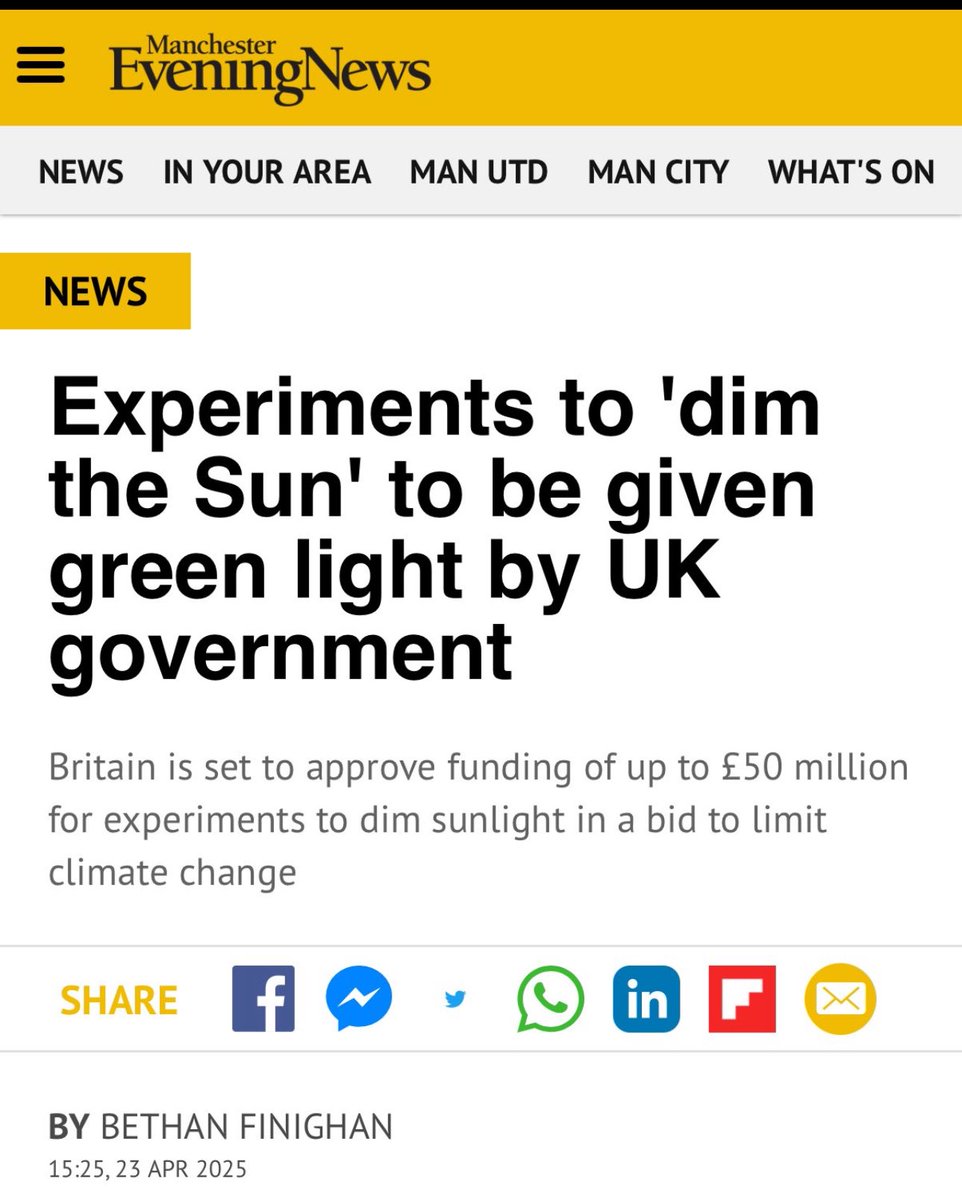
Task: Send the article via WhatsApp
Action: click(550, 999)
